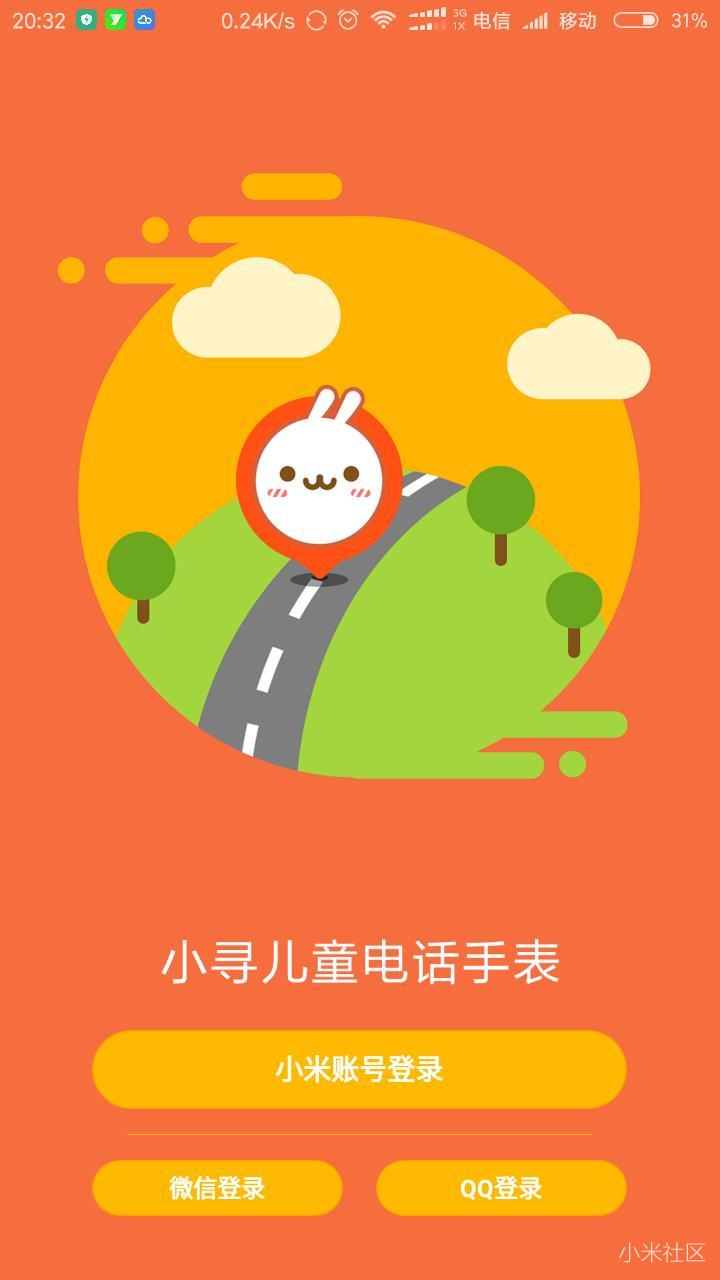
Task: Tap the Wi-Fi signal icon
Action: [x=384, y=18]
